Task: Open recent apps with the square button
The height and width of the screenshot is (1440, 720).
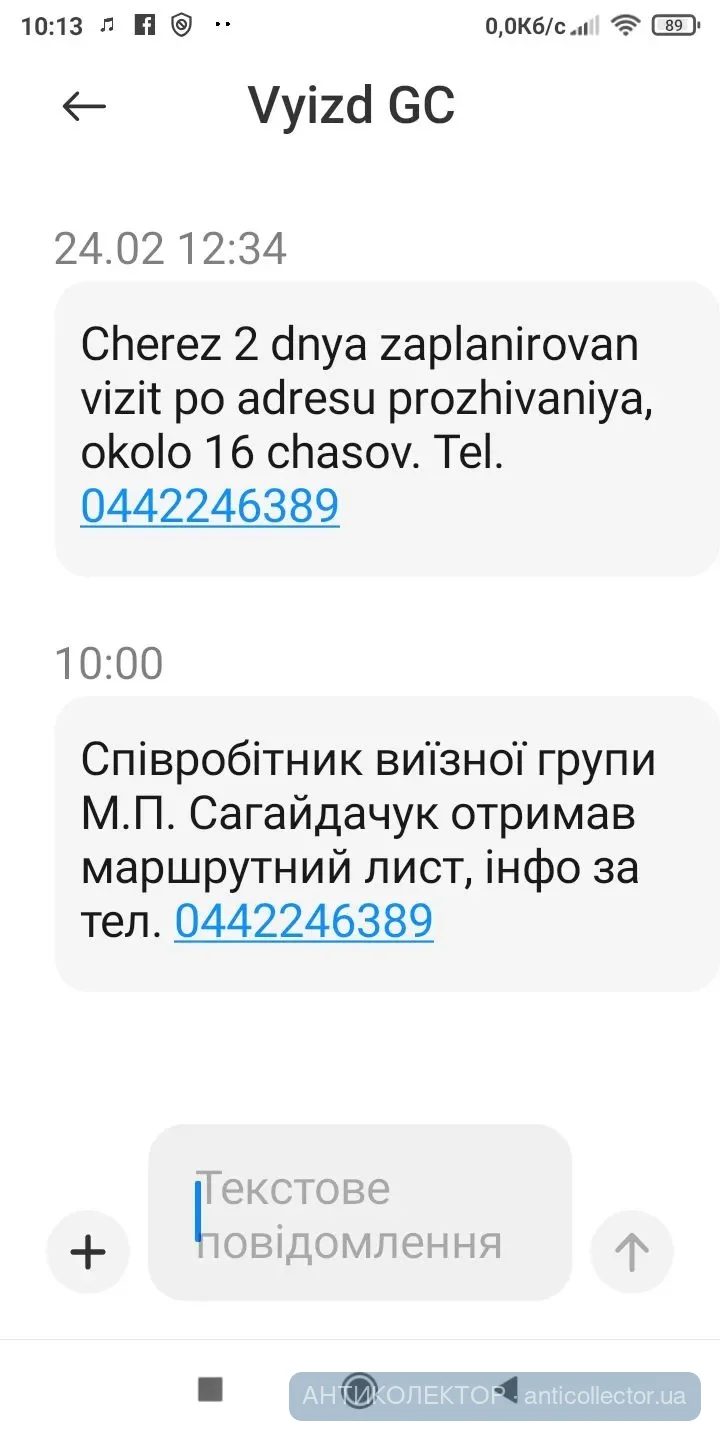Action: pyautogui.click(x=210, y=1389)
